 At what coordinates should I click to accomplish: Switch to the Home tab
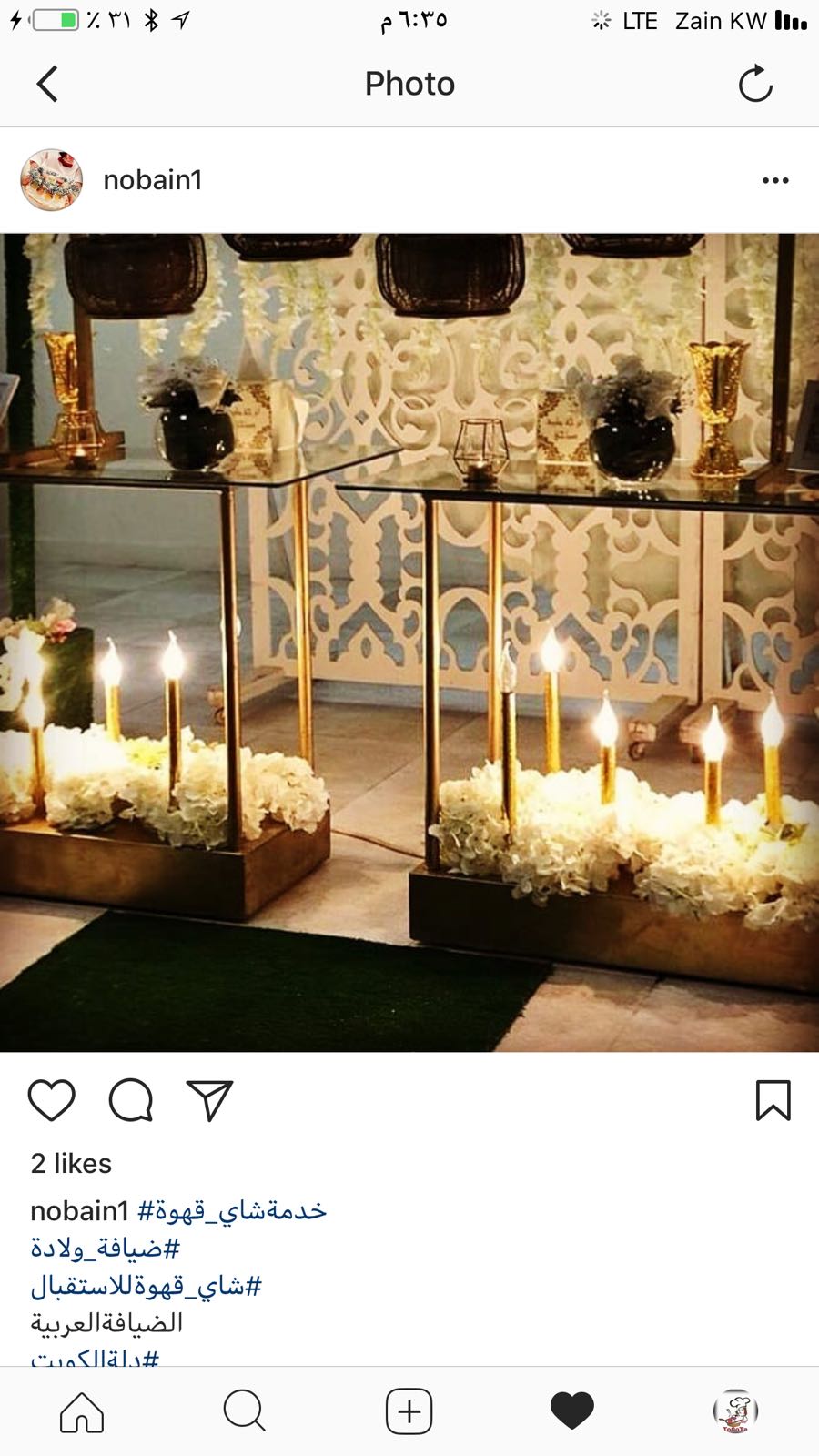click(x=82, y=1411)
